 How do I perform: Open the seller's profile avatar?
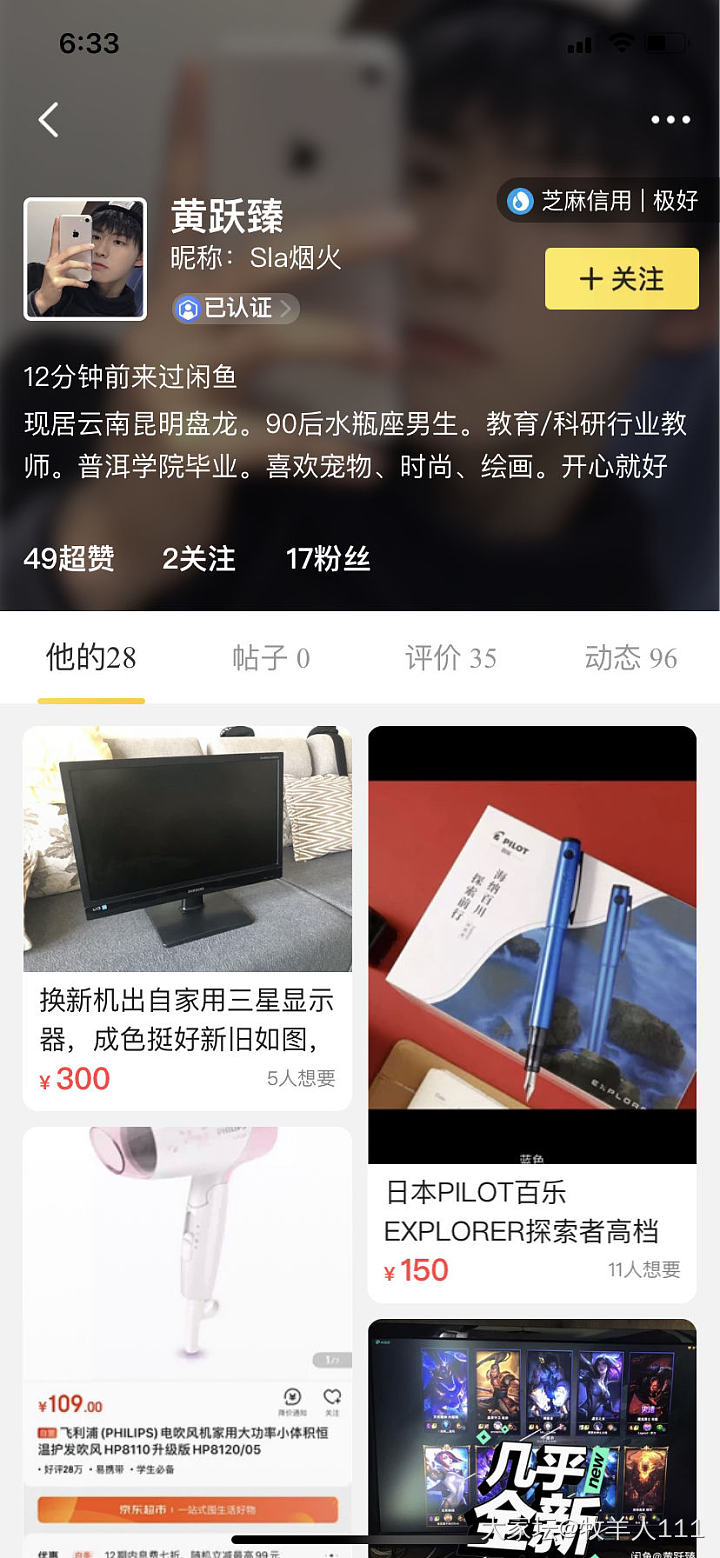tap(85, 259)
